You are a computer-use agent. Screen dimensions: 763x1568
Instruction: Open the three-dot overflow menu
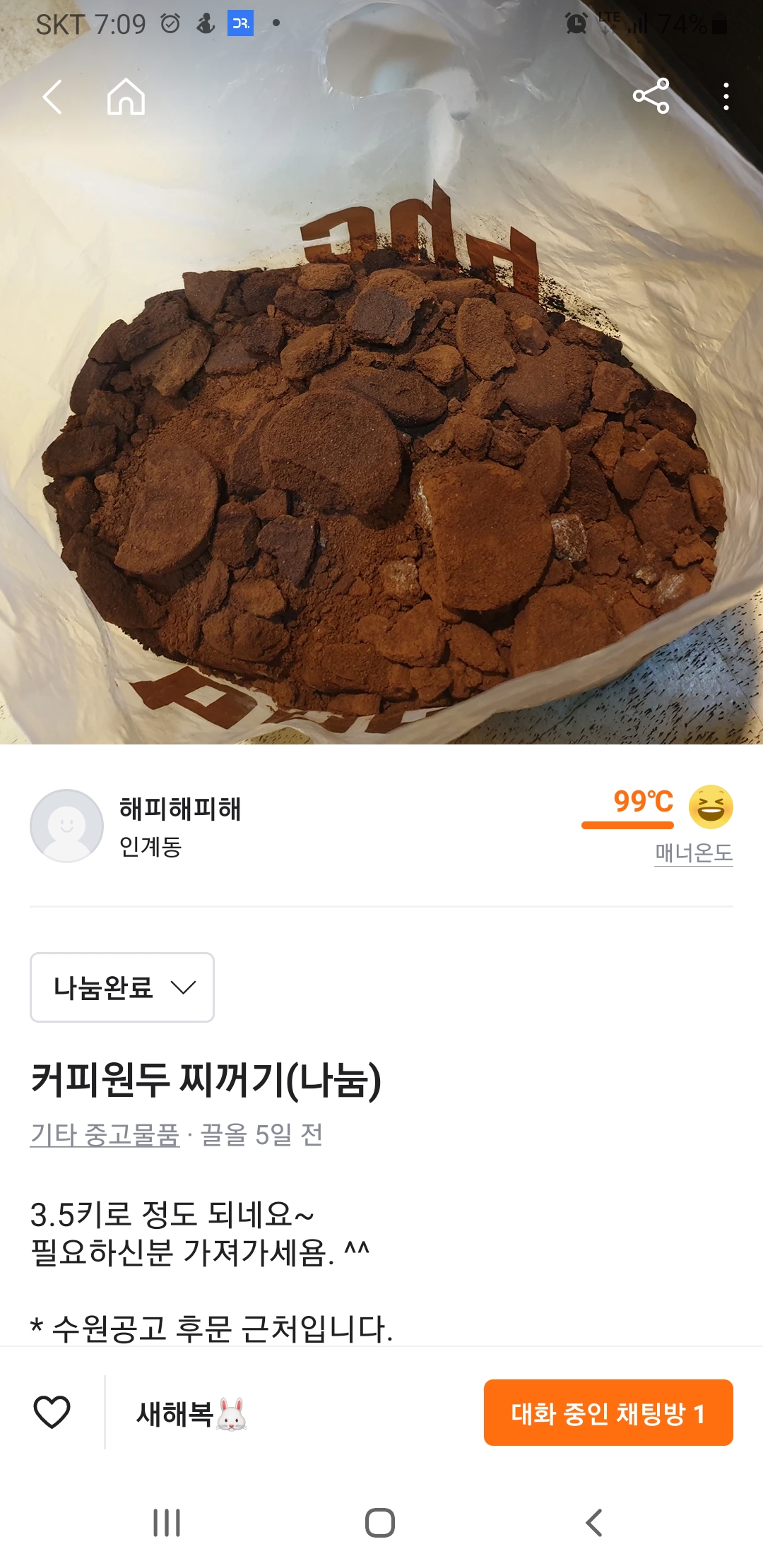(x=726, y=97)
